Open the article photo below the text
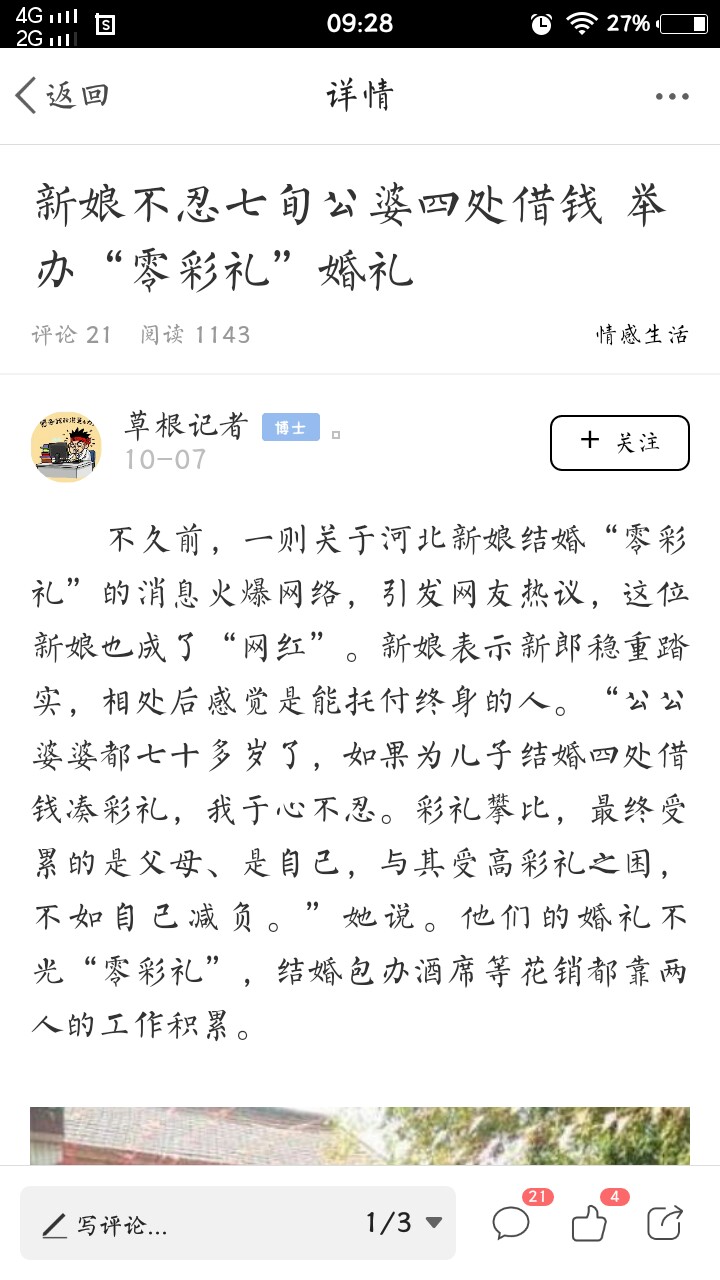This screenshot has width=720, height=1280. click(360, 1136)
